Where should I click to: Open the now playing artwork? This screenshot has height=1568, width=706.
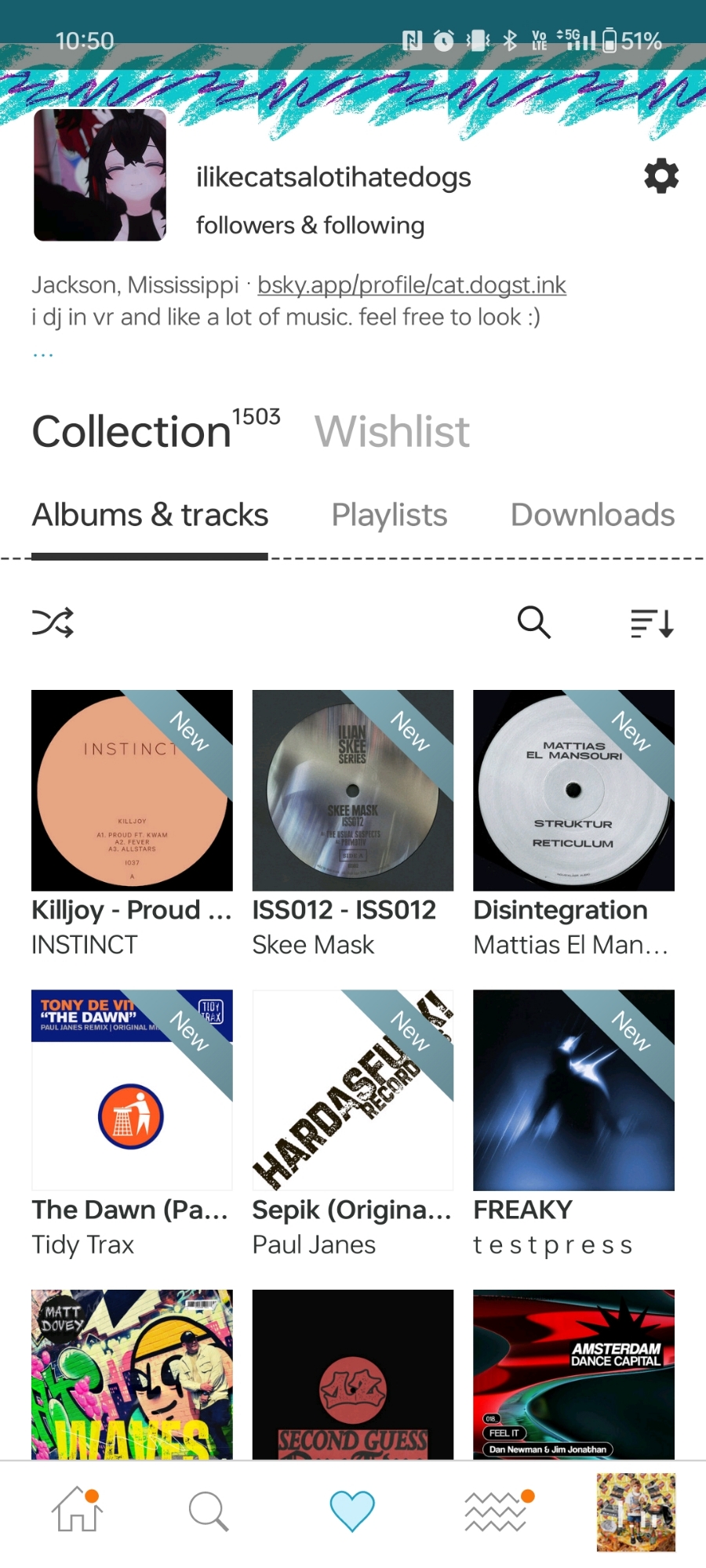[635, 1512]
